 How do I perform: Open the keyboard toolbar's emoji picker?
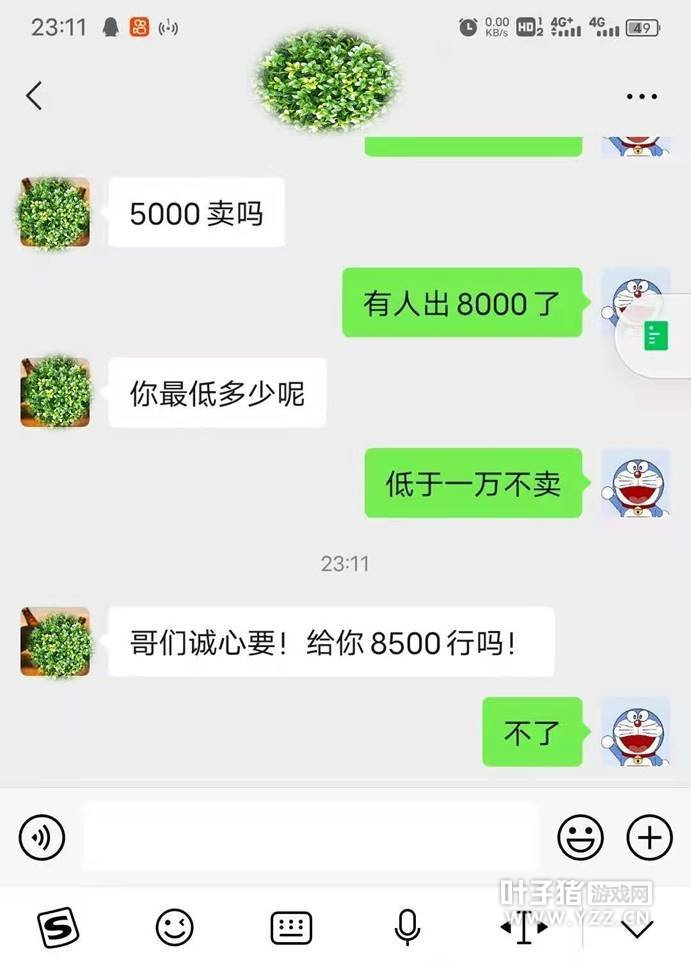click(x=175, y=928)
